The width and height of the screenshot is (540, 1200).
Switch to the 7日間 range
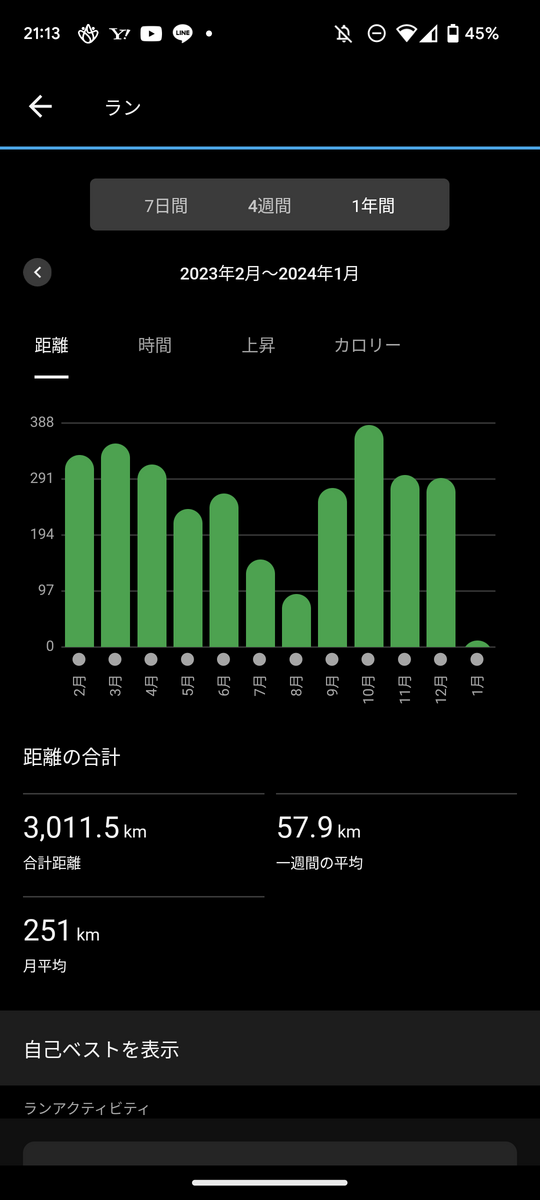pyautogui.click(x=166, y=206)
